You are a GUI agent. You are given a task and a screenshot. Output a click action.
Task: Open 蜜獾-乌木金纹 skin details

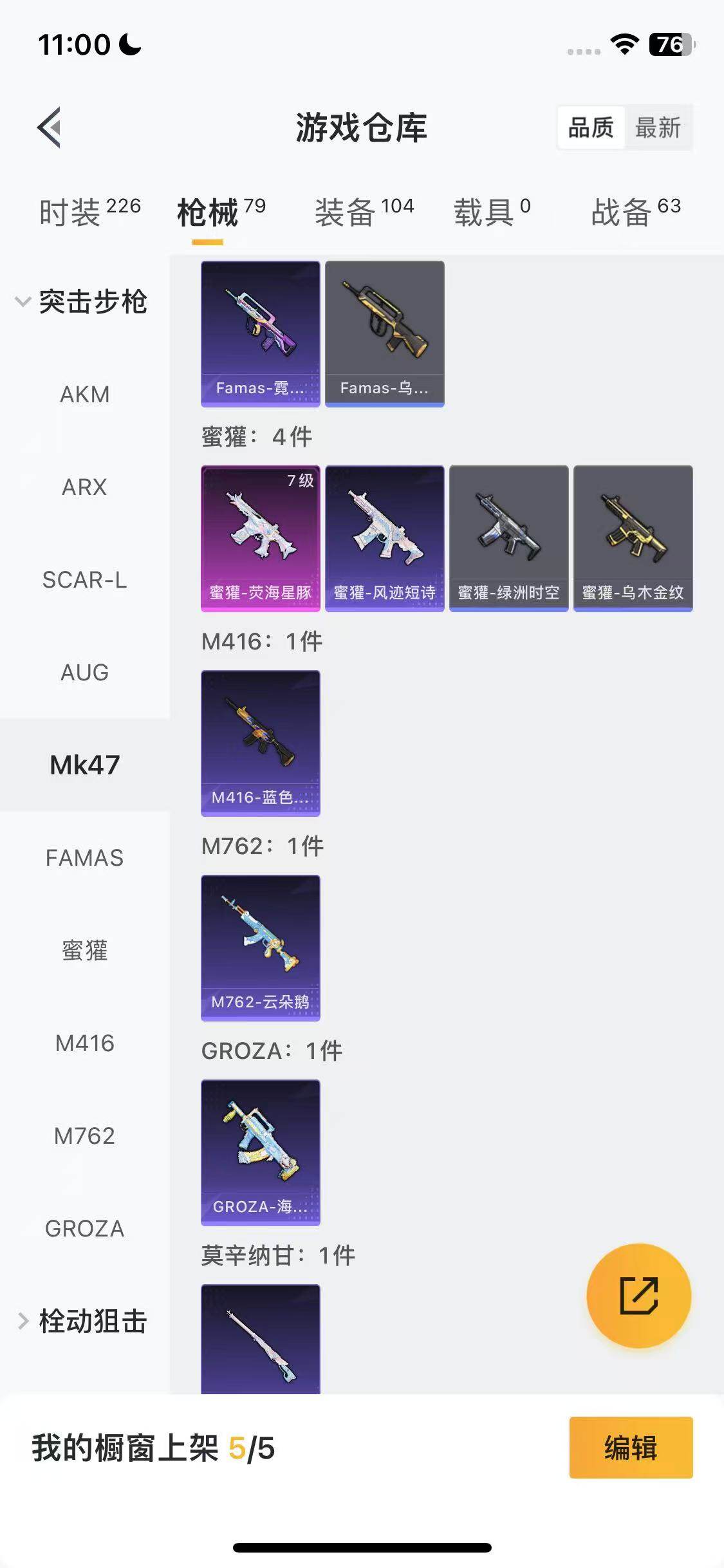(633, 538)
